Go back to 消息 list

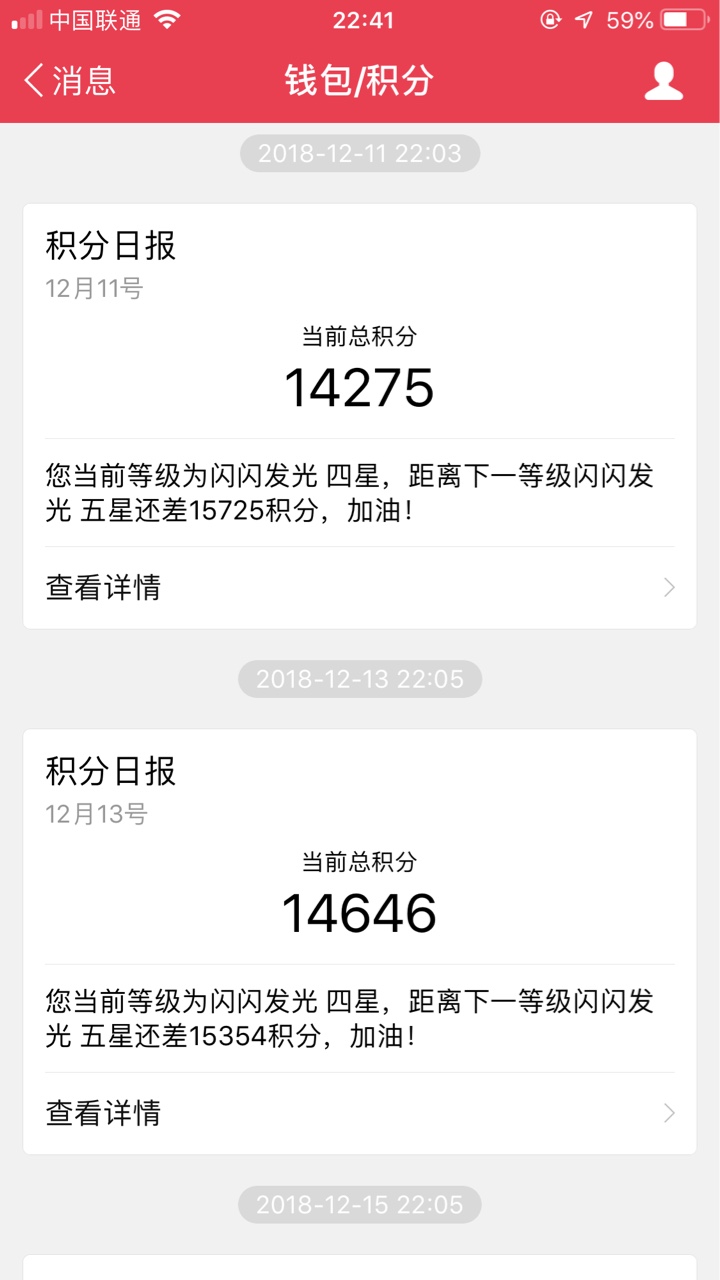pos(69,81)
